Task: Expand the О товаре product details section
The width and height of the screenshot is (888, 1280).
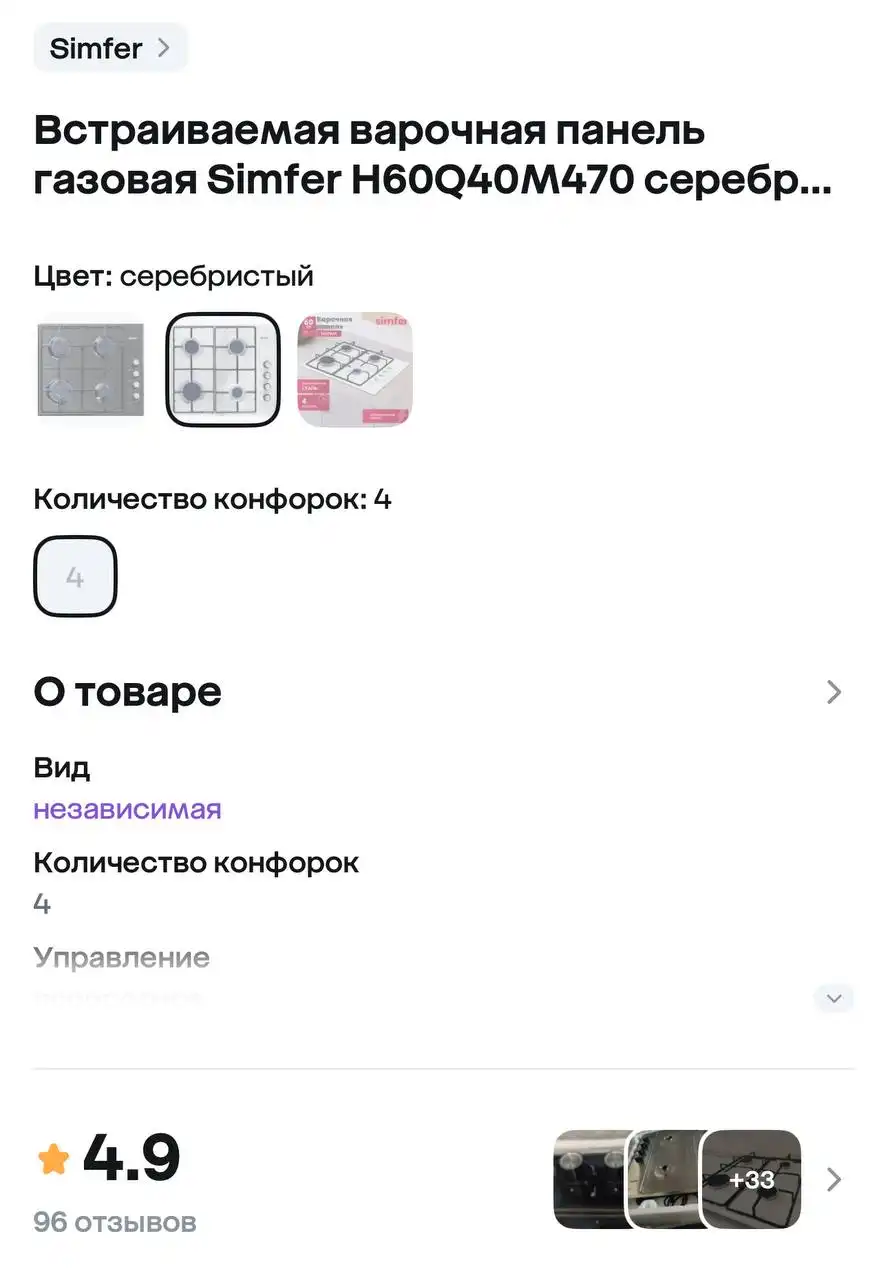Action: pos(128,691)
